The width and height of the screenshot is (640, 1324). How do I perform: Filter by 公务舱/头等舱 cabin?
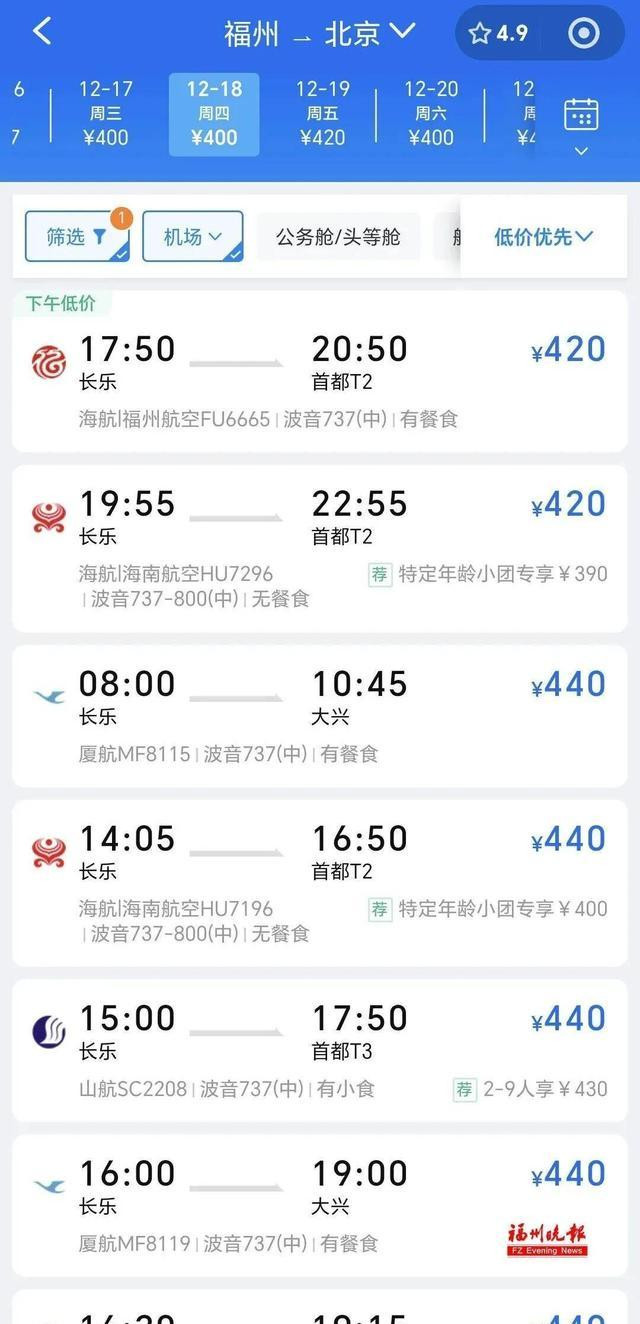338,237
